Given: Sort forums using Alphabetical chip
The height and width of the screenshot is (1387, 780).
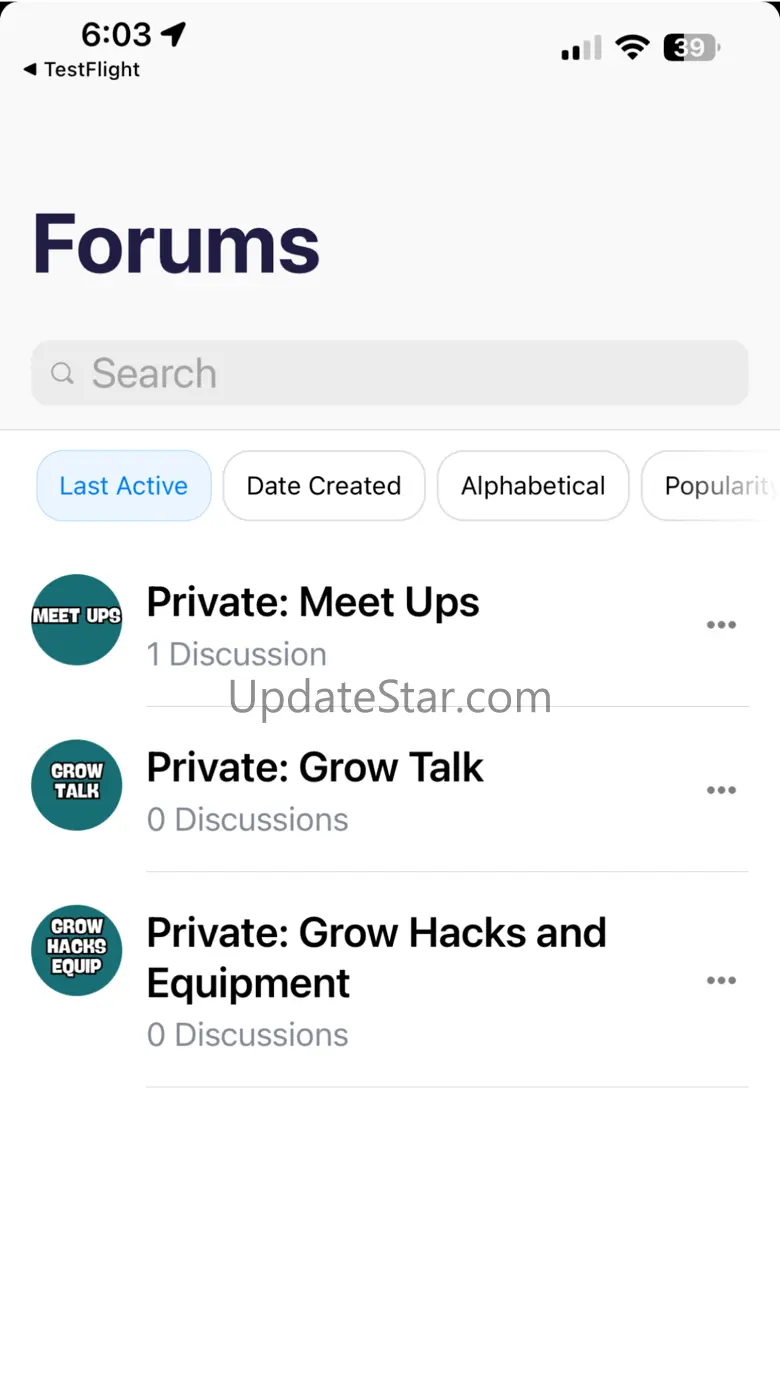Looking at the screenshot, I should click(533, 486).
